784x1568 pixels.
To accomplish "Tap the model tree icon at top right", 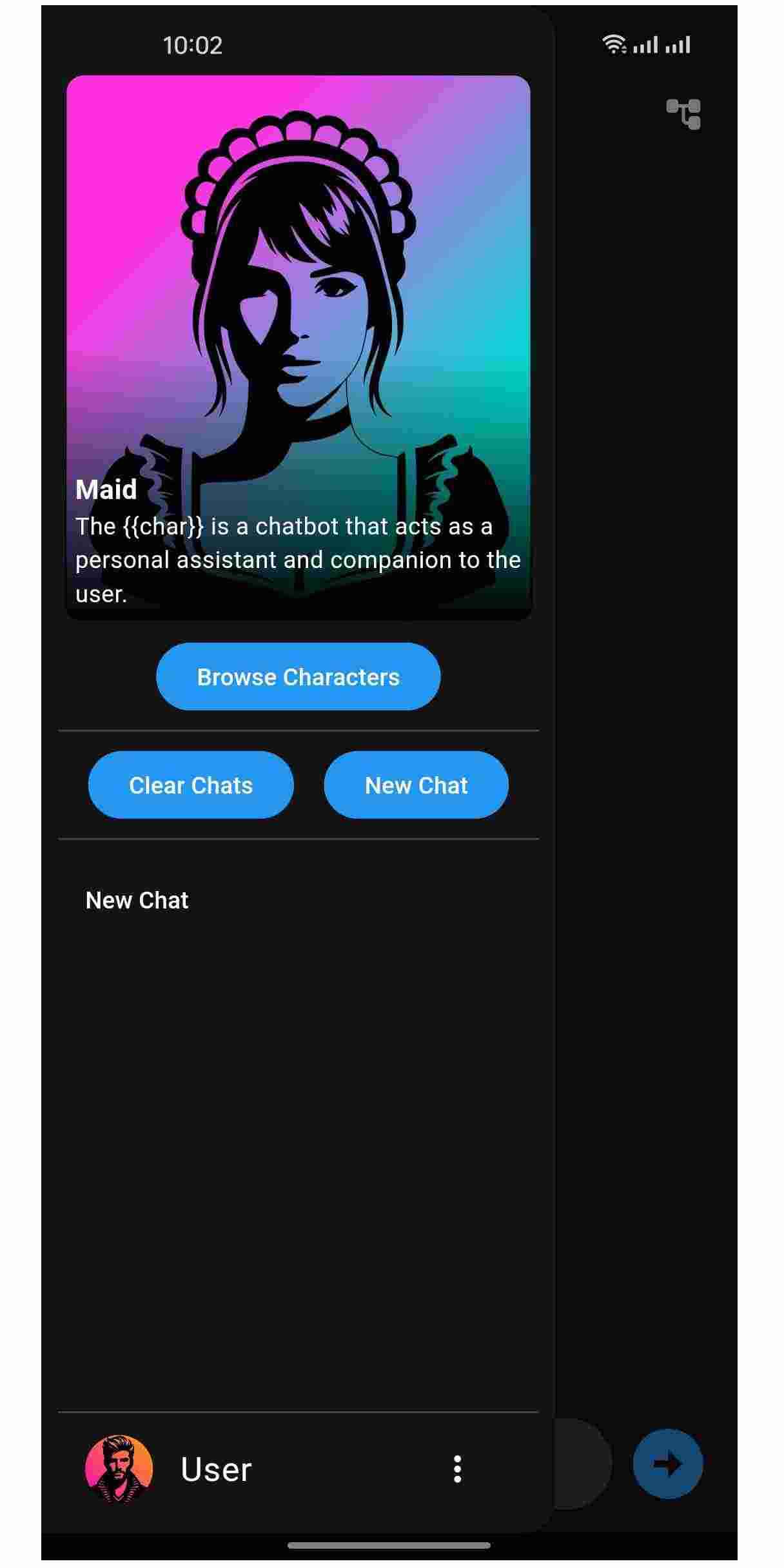I will coord(683,114).
